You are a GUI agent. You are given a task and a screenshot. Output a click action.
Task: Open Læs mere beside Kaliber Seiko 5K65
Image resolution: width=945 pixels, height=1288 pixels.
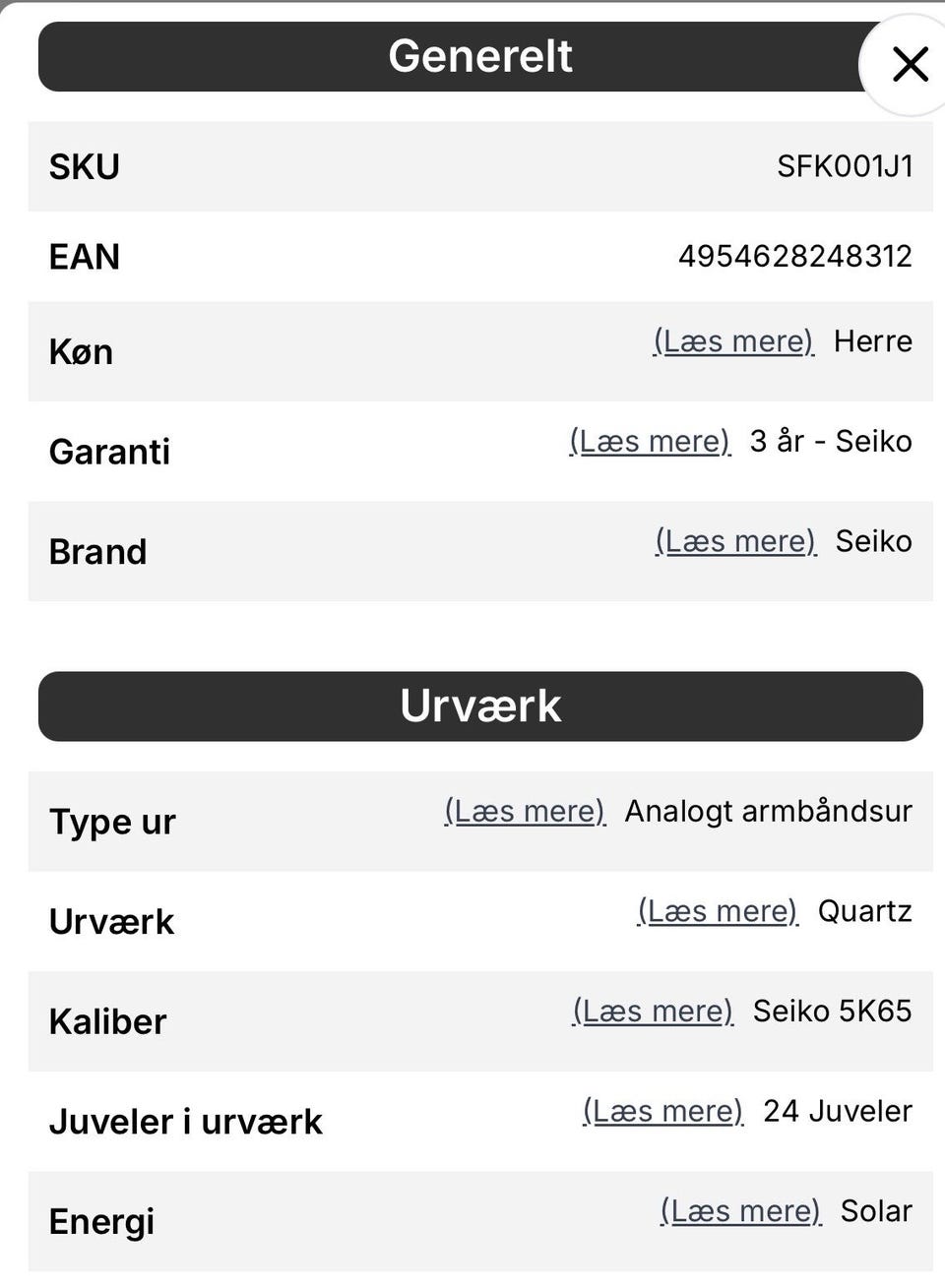653,1011
